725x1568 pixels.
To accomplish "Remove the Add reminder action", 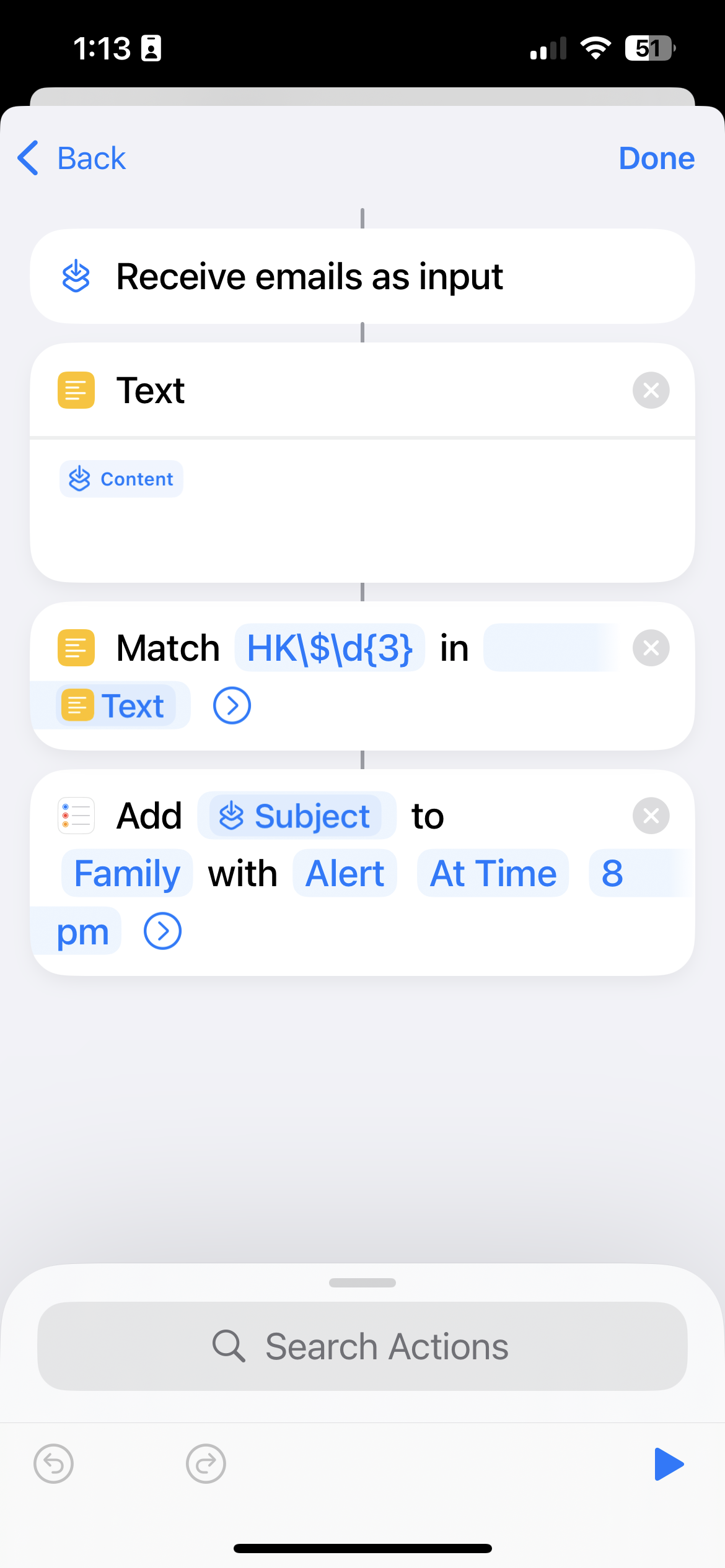I will click(x=651, y=816).
